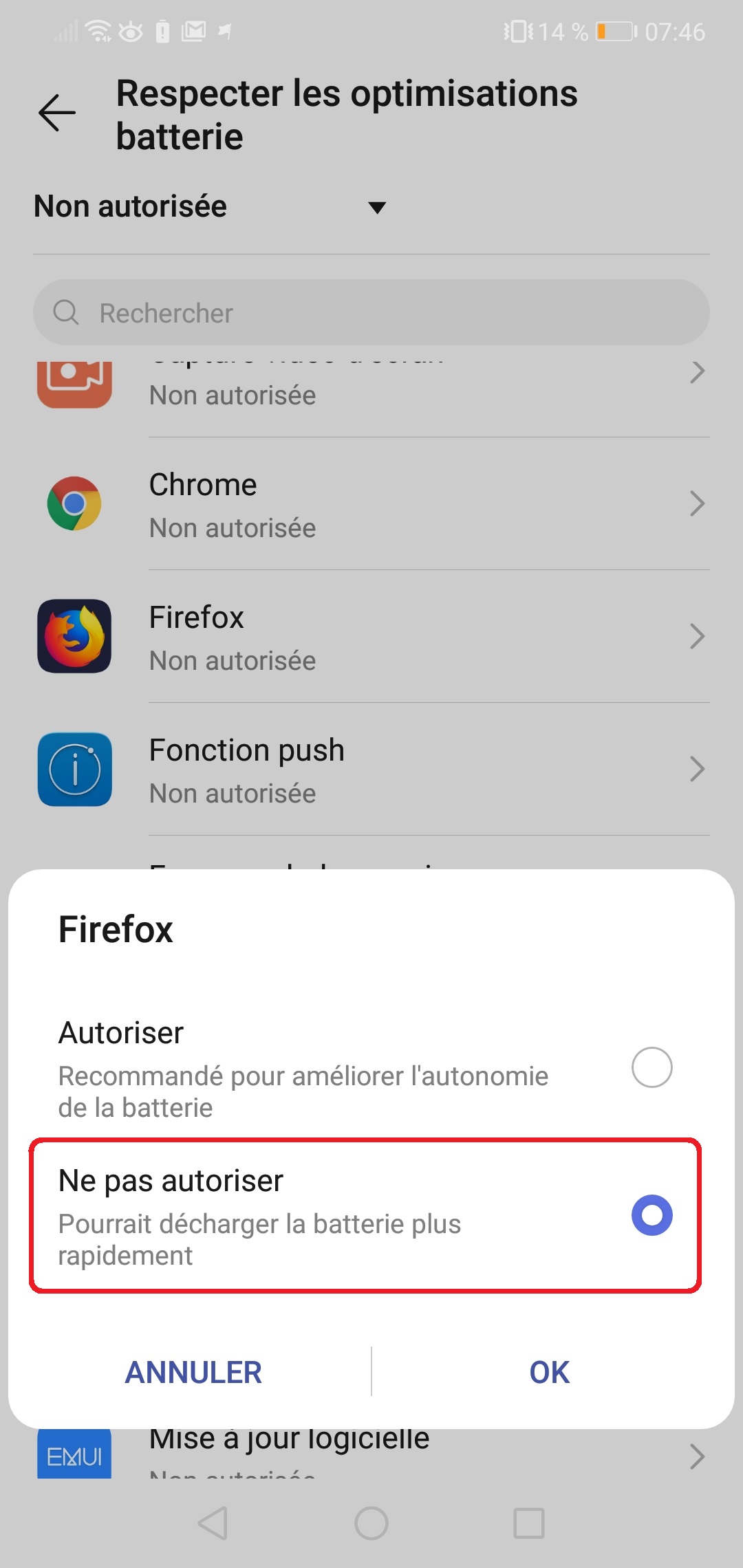
Task: Tap the Rechercher search field
Action: point(371,312)
